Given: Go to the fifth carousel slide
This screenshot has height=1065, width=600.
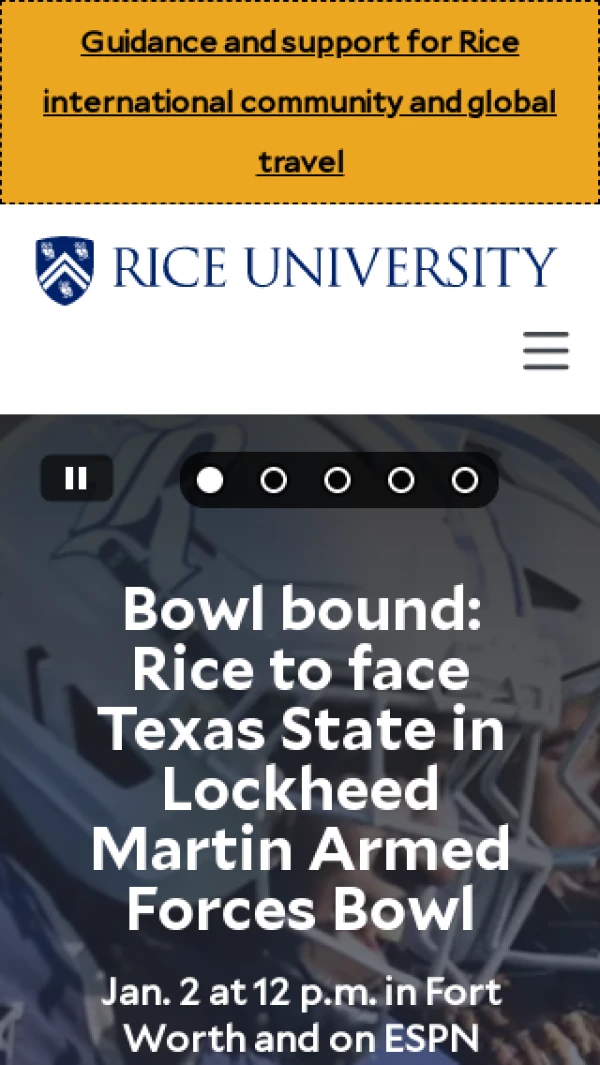Looking at the screenshot, I should point(465,481).
